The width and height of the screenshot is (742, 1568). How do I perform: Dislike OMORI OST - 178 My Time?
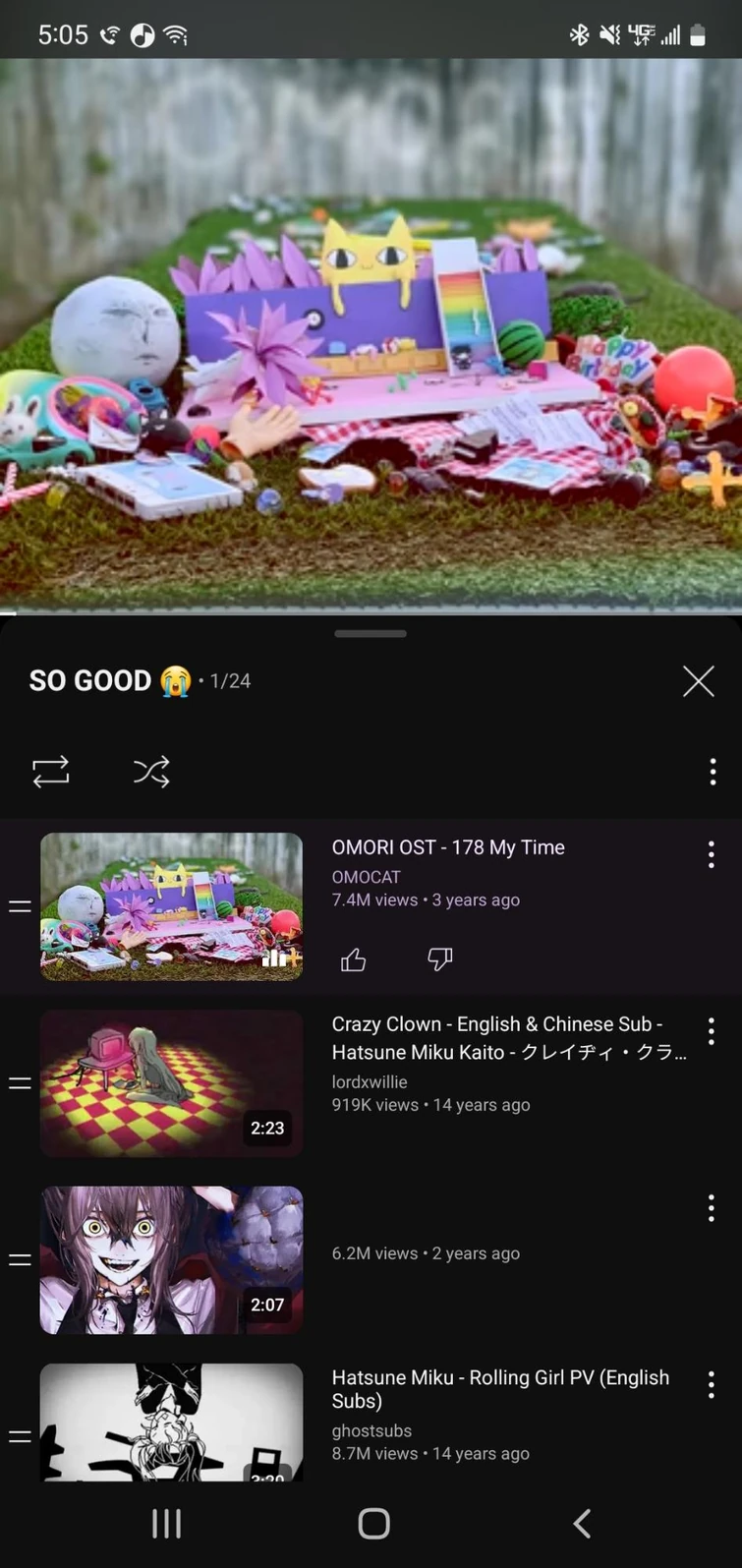439,959
